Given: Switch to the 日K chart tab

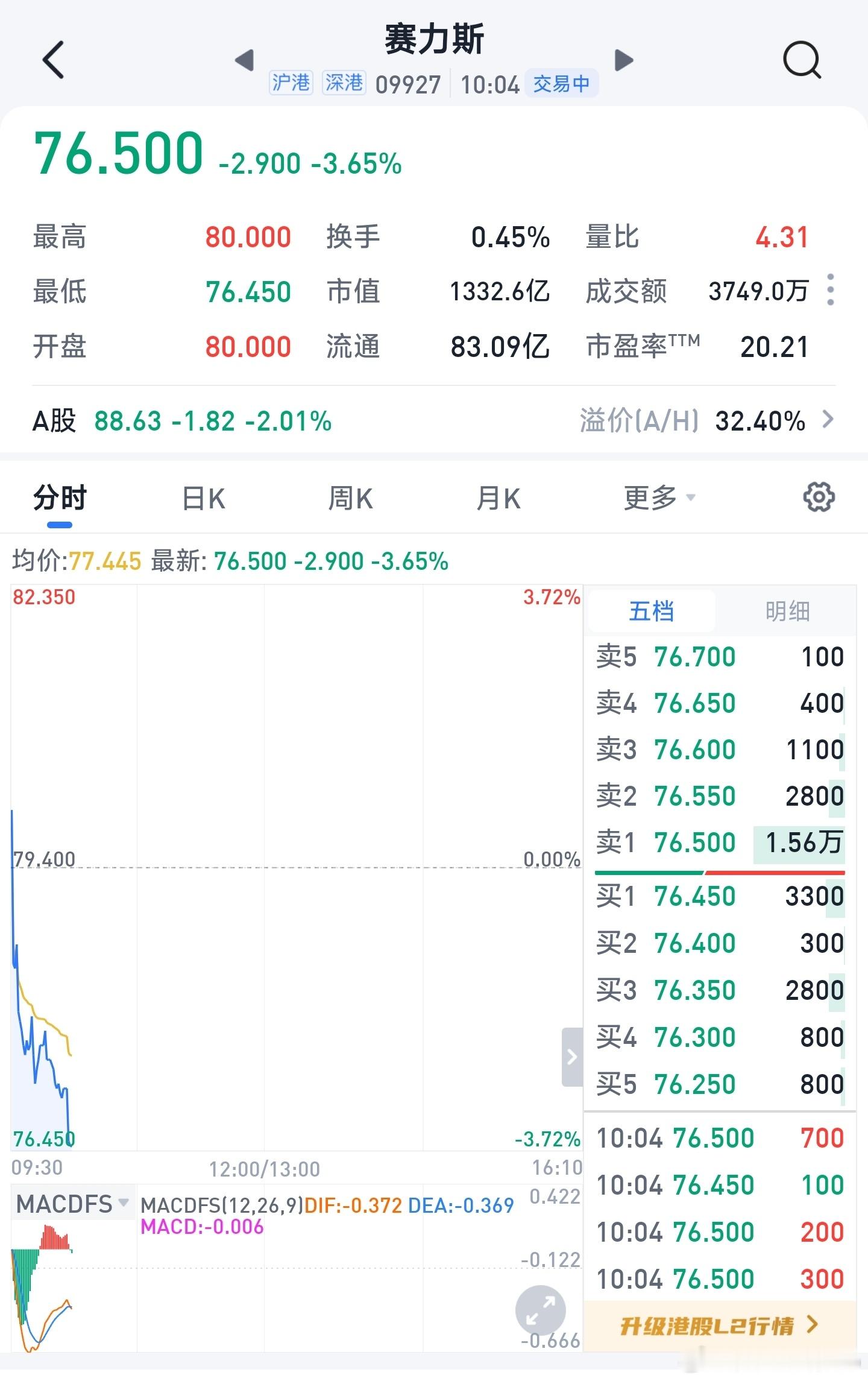Looking at the screenshot, I should click(x=204, y=498).
